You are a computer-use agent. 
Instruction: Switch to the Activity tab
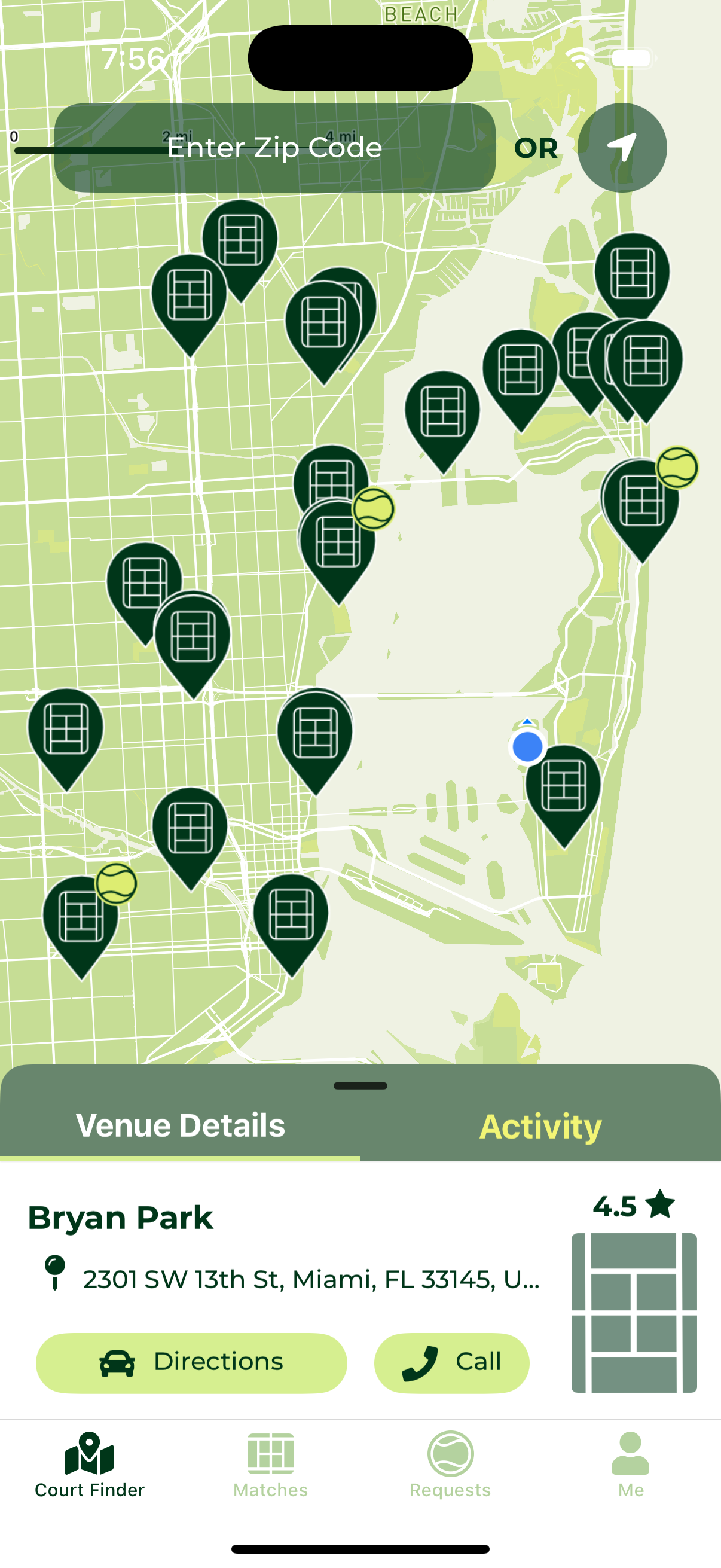point(540,1125)
